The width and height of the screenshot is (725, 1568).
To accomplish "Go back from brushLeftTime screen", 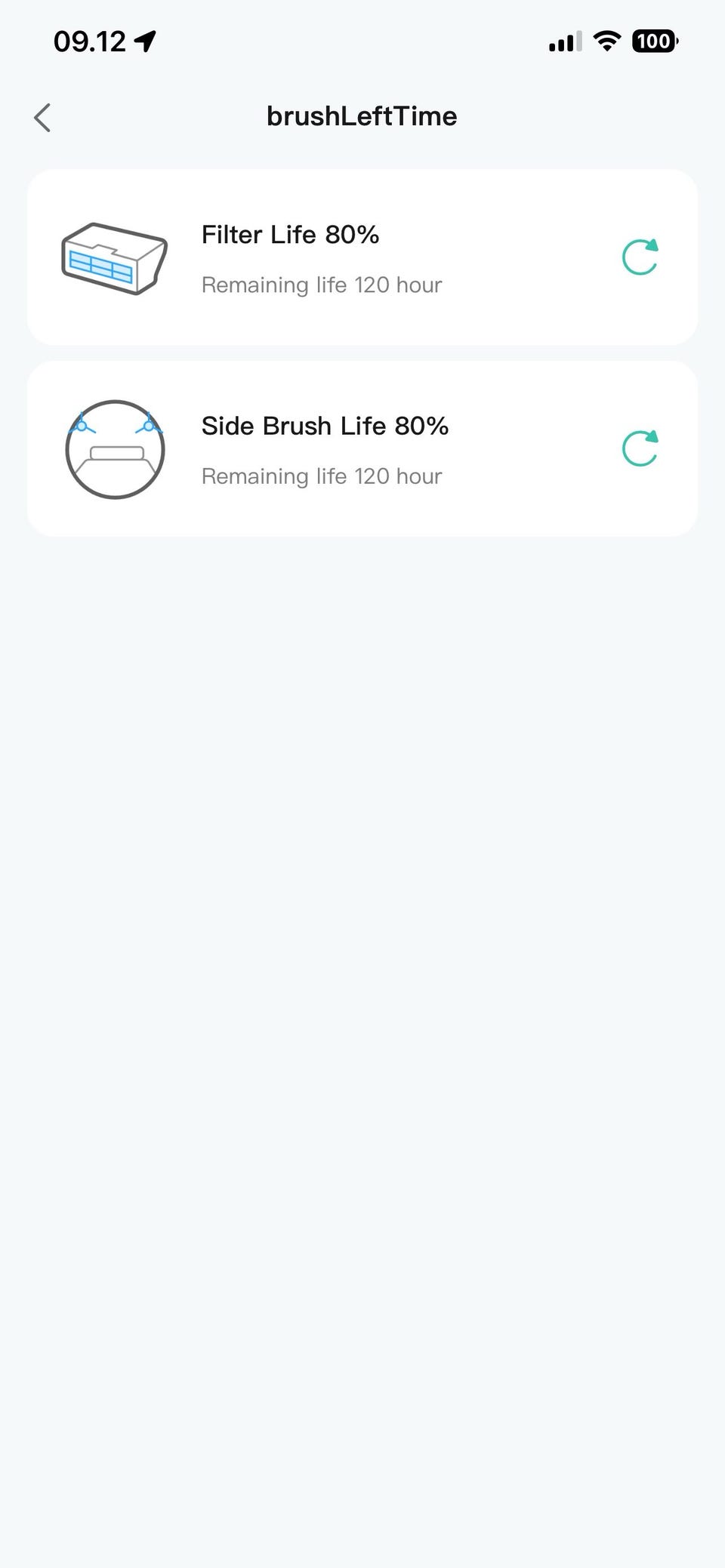I will click(x=42, y=118).
